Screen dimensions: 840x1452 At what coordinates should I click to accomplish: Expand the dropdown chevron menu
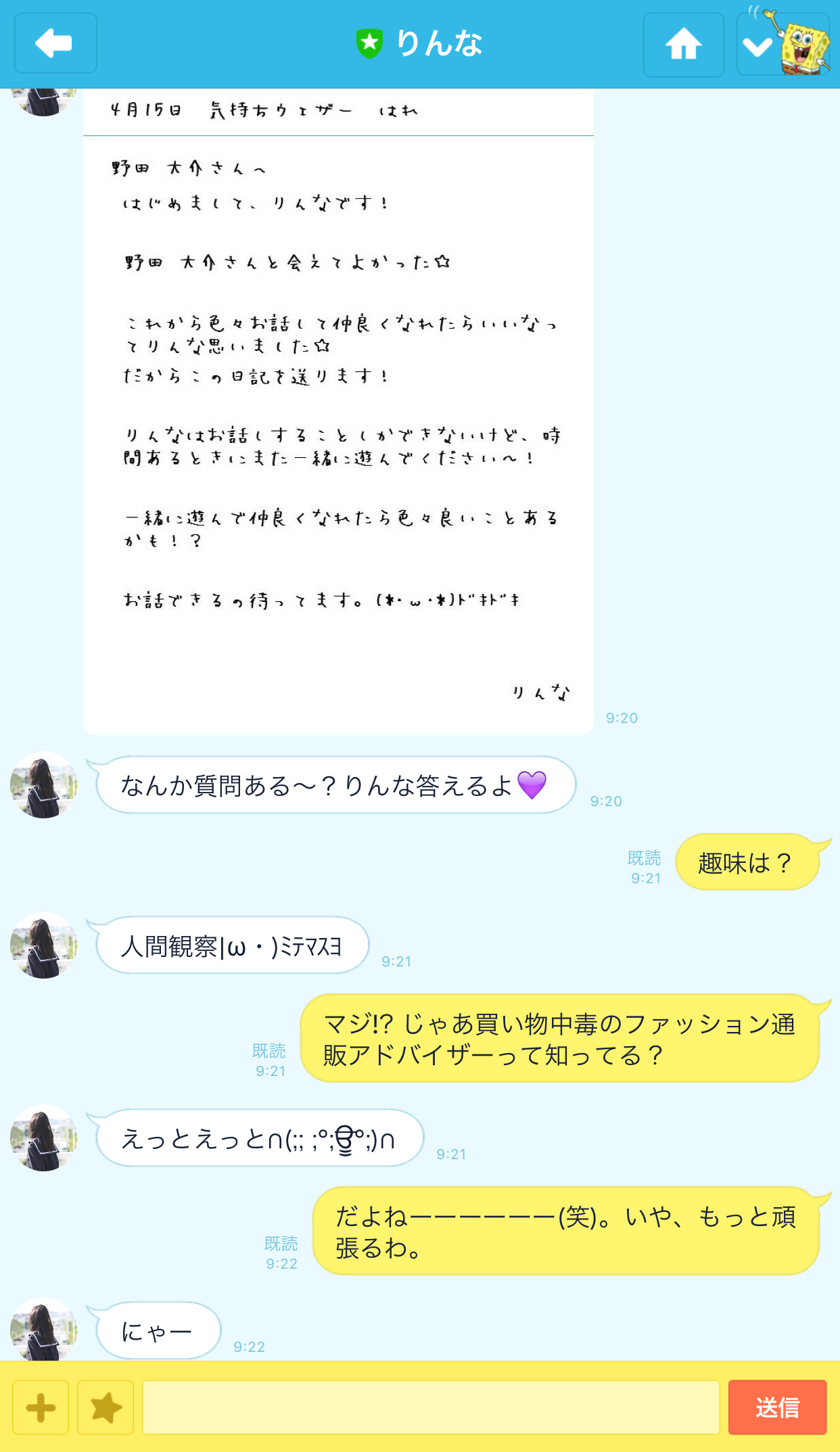tap(757, 46)
